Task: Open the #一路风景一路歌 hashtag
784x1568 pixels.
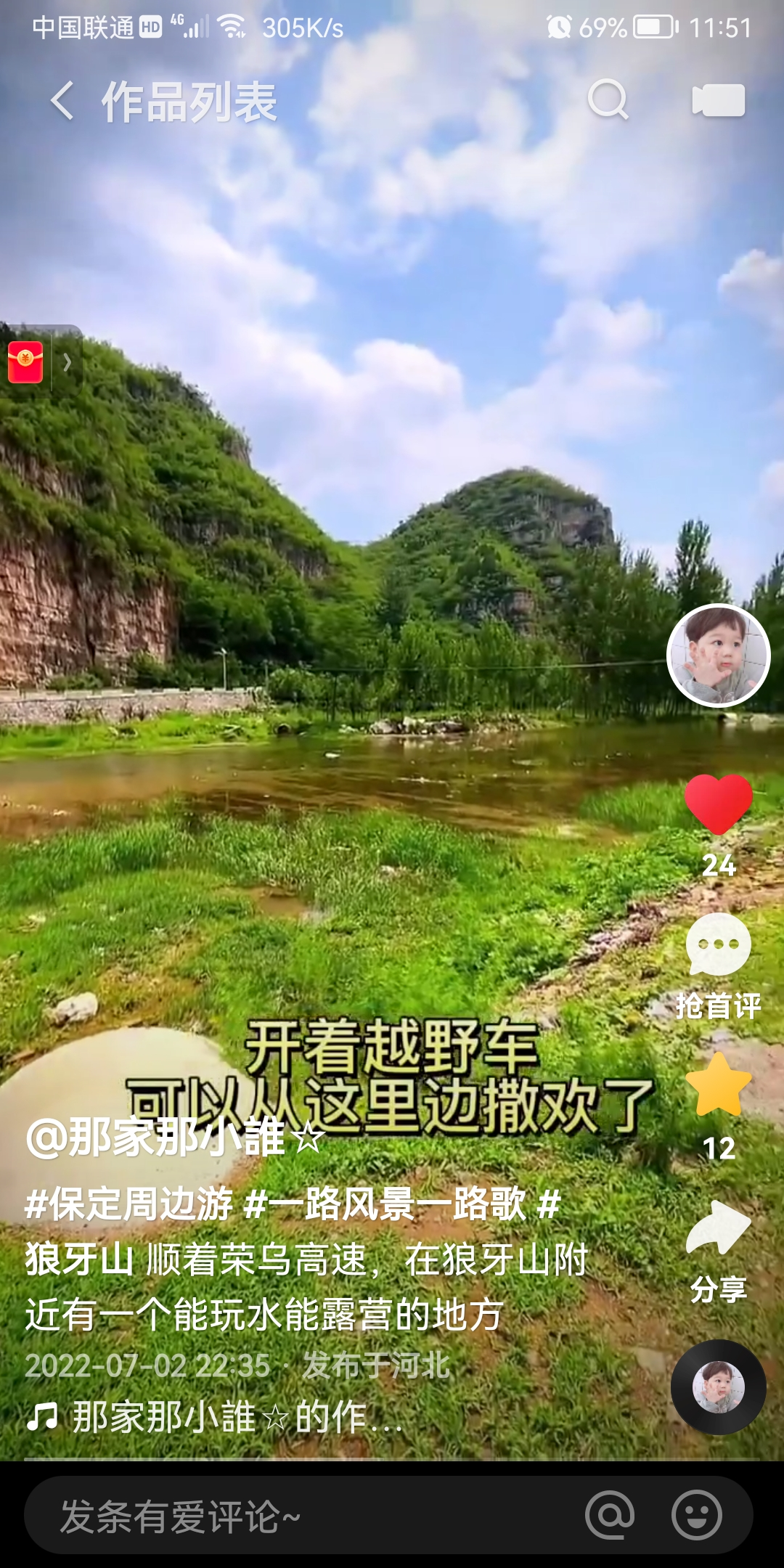Action: point(385,1204)
